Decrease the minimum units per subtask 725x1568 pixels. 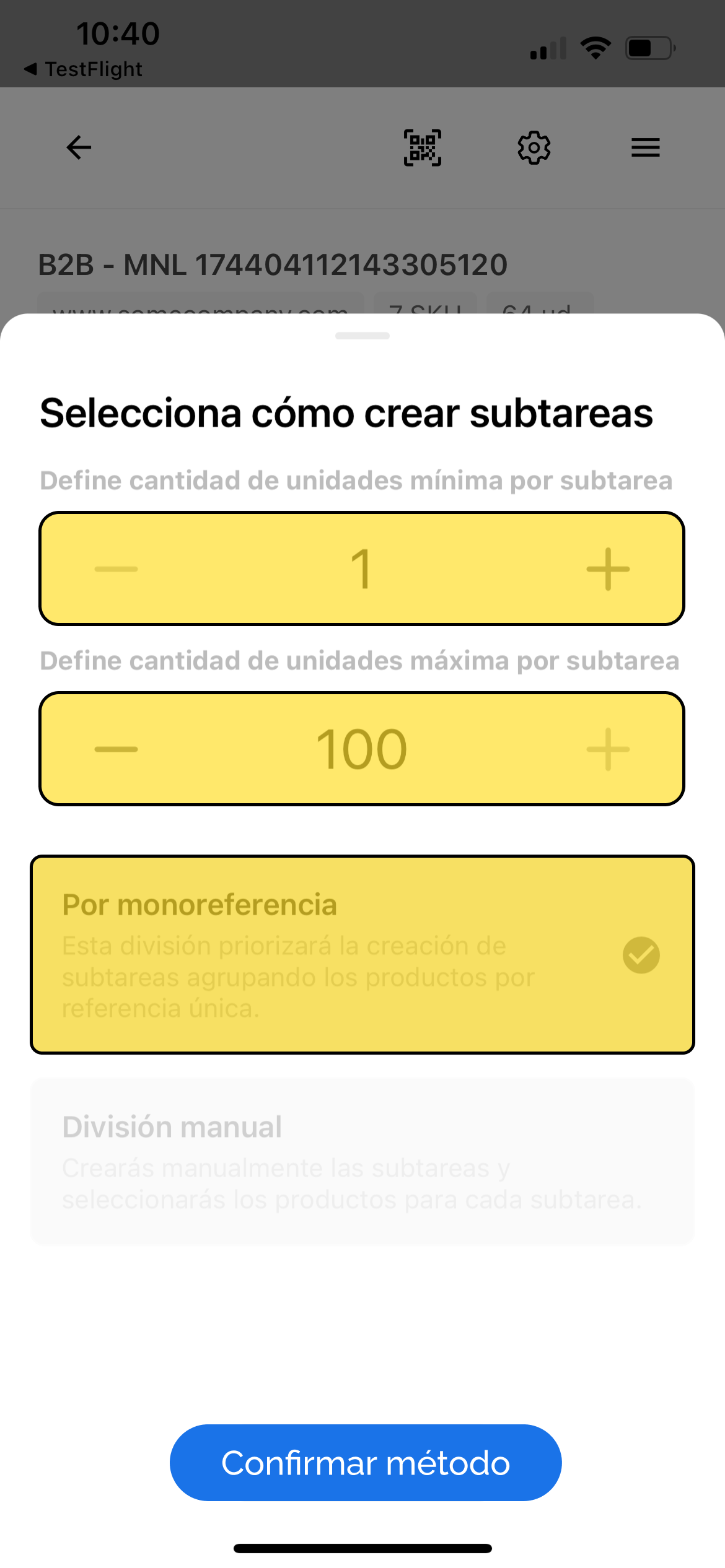(x=116, y=569)
